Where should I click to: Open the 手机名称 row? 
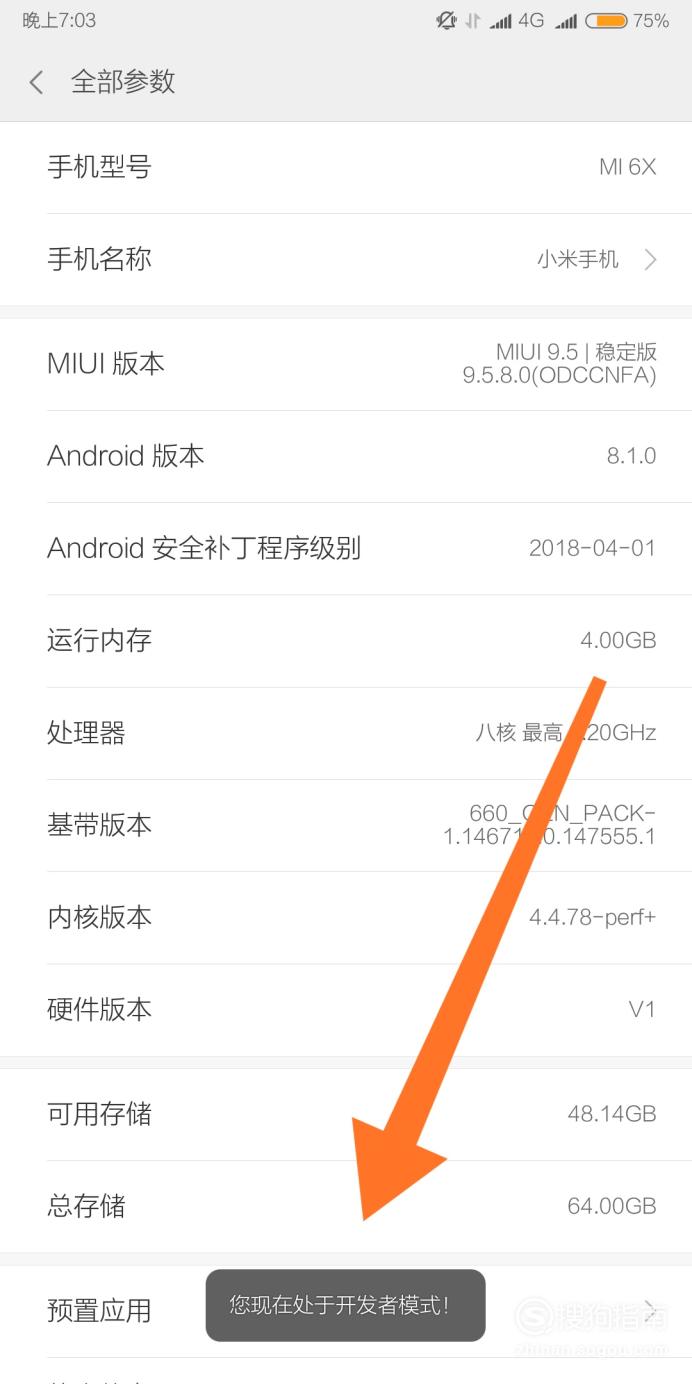tap(346, 260)
